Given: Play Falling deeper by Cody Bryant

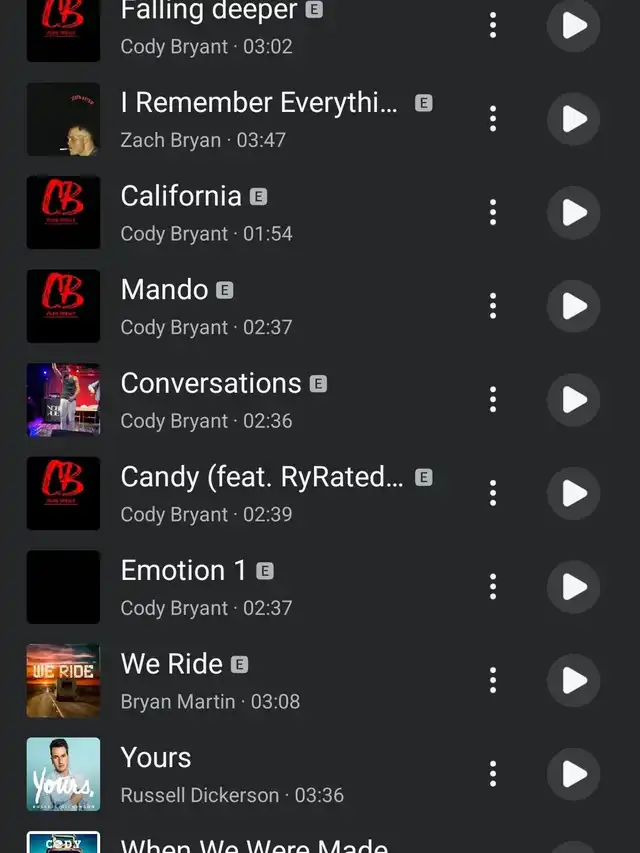Looking at the screenshot, I should pos(573,25).
